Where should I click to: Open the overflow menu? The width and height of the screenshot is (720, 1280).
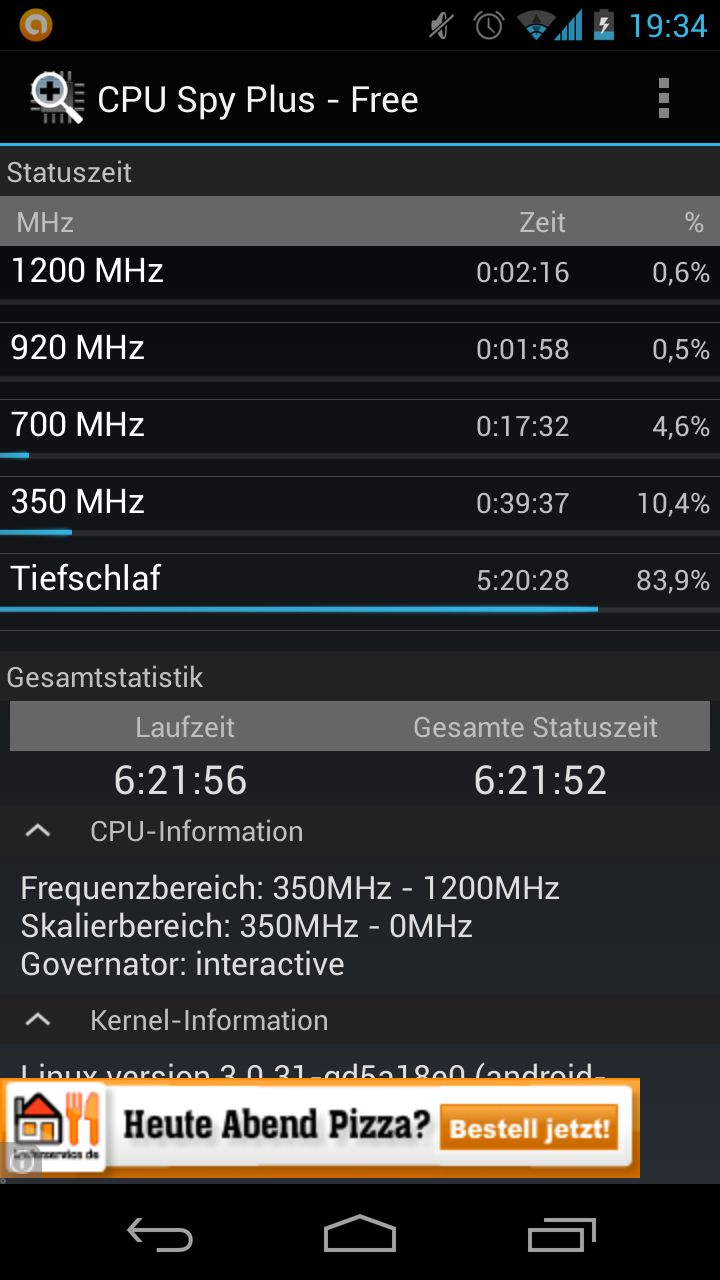click(663, 99)
